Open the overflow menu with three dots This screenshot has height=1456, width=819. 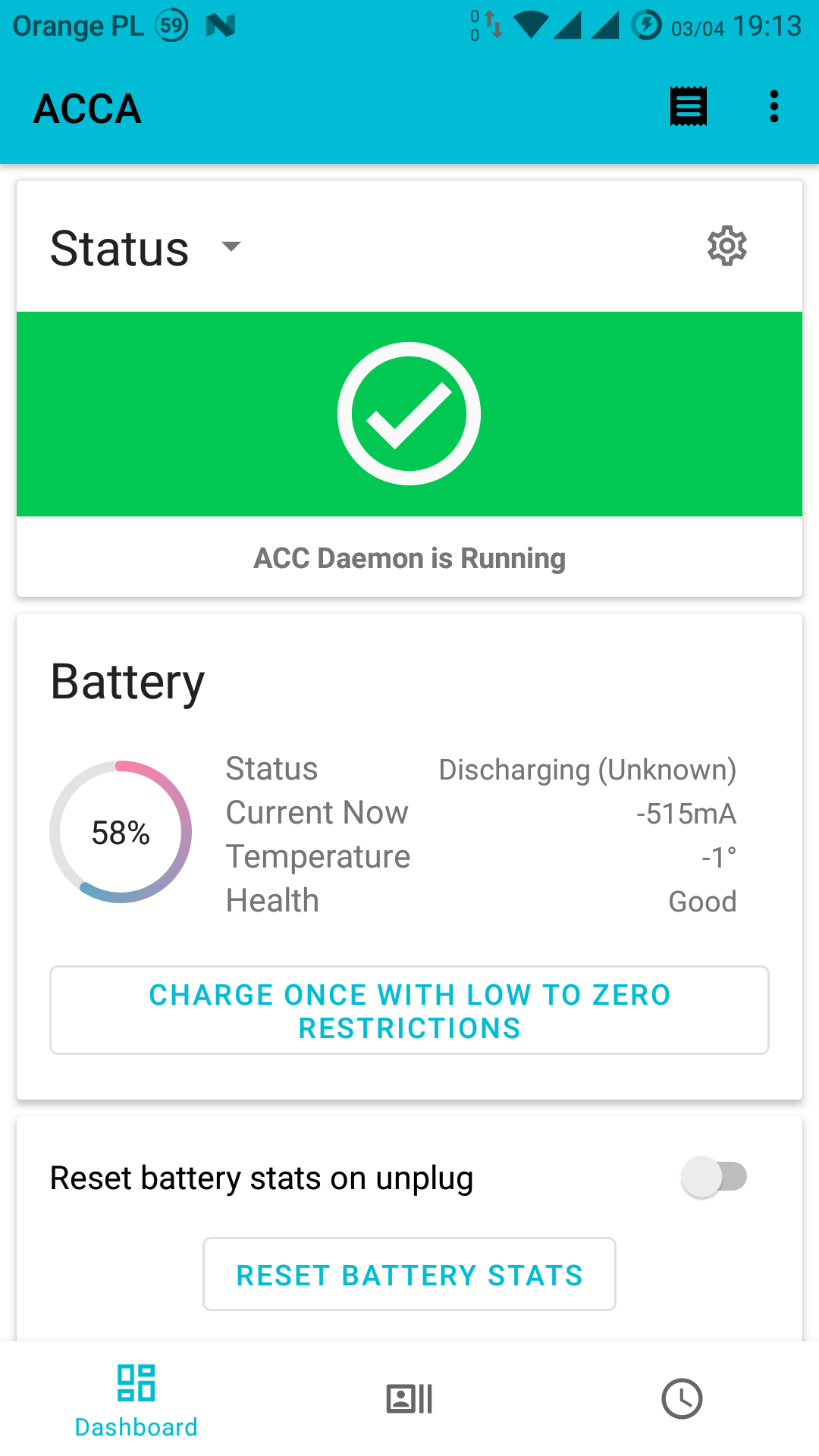[x=773, y=107]
